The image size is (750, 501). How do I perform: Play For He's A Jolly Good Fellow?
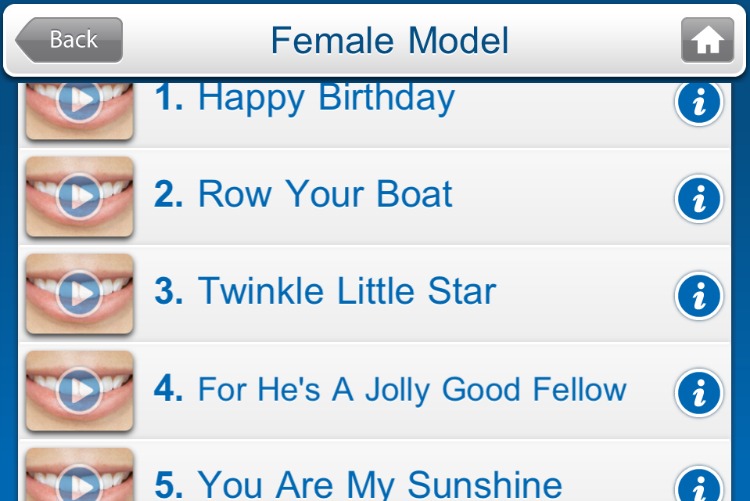[79, 390]
